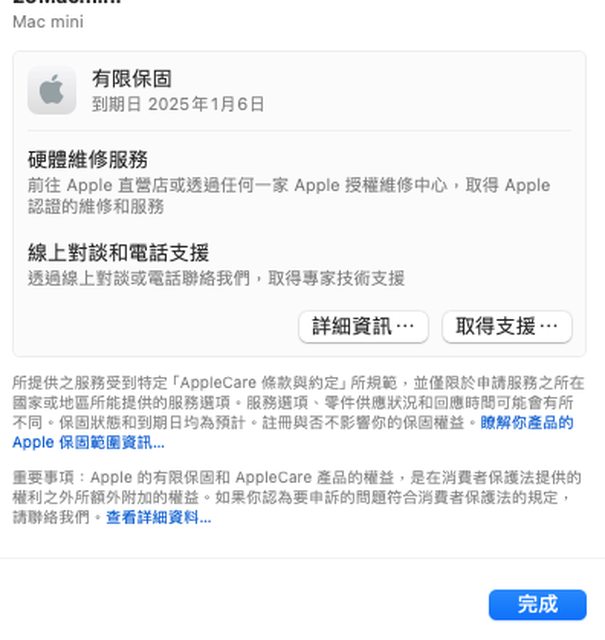Tap the 取得支援 support button
The width and height of the screenshot is (605, 640).
point(507,326)
